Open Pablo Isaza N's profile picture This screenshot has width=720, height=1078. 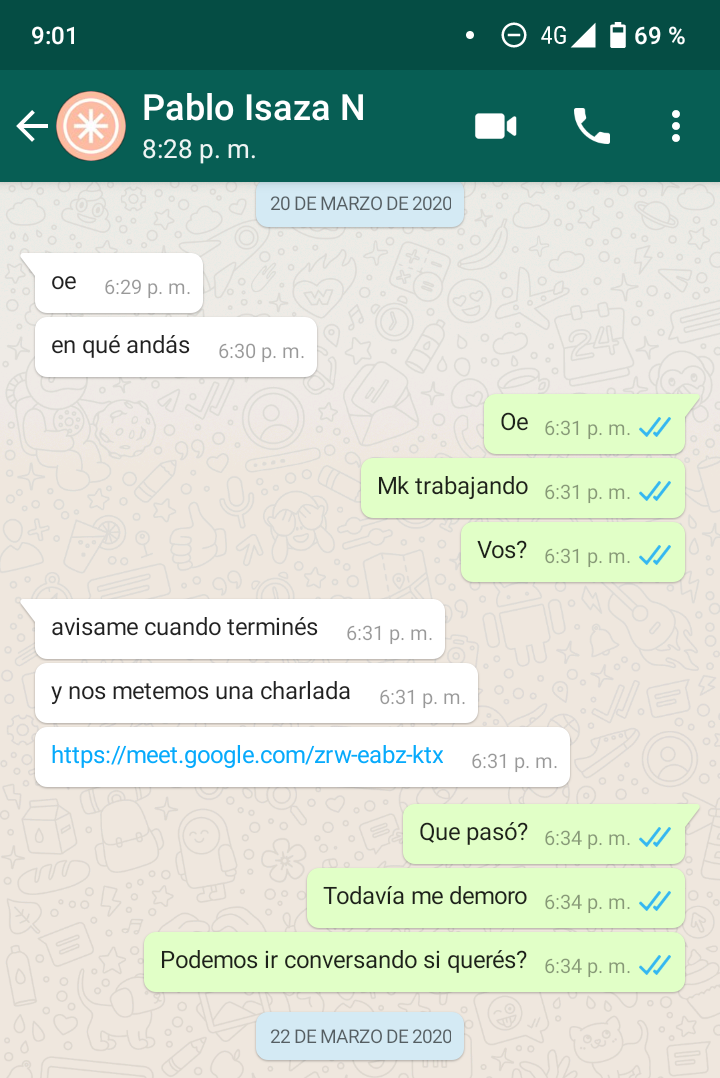pos(91,127)
